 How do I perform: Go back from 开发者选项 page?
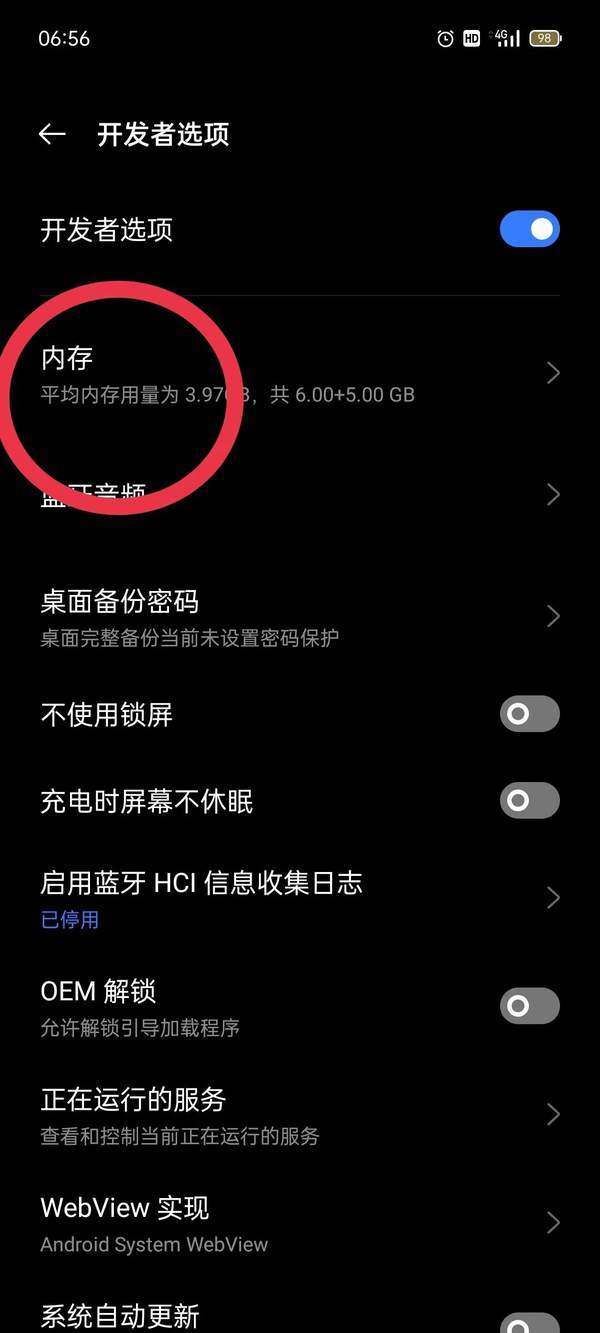(x=52, y=135)
